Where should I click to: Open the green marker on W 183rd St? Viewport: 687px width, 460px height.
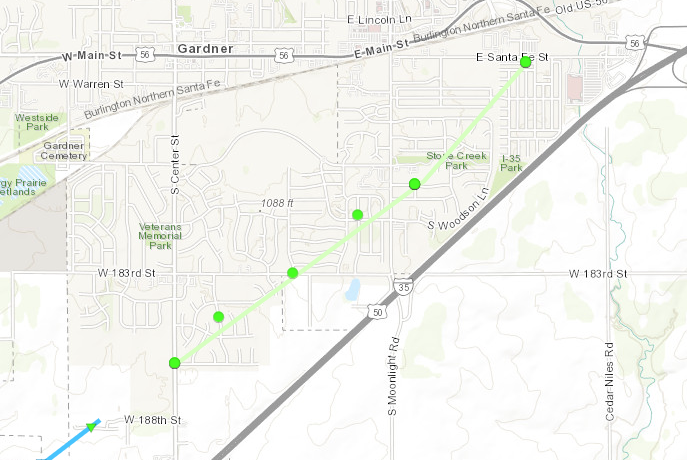pos(292,273)
